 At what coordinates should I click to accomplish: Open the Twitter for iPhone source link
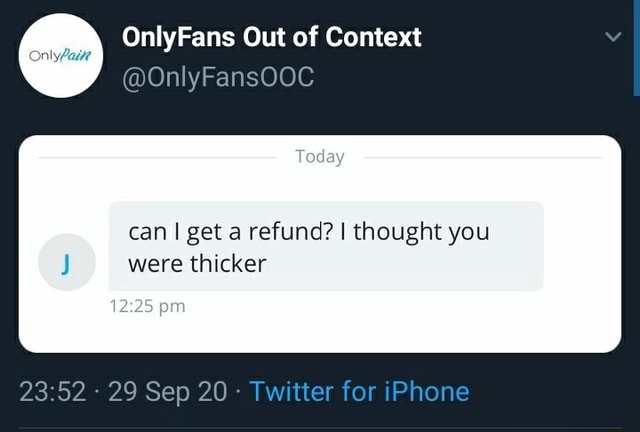pos(359,390)
